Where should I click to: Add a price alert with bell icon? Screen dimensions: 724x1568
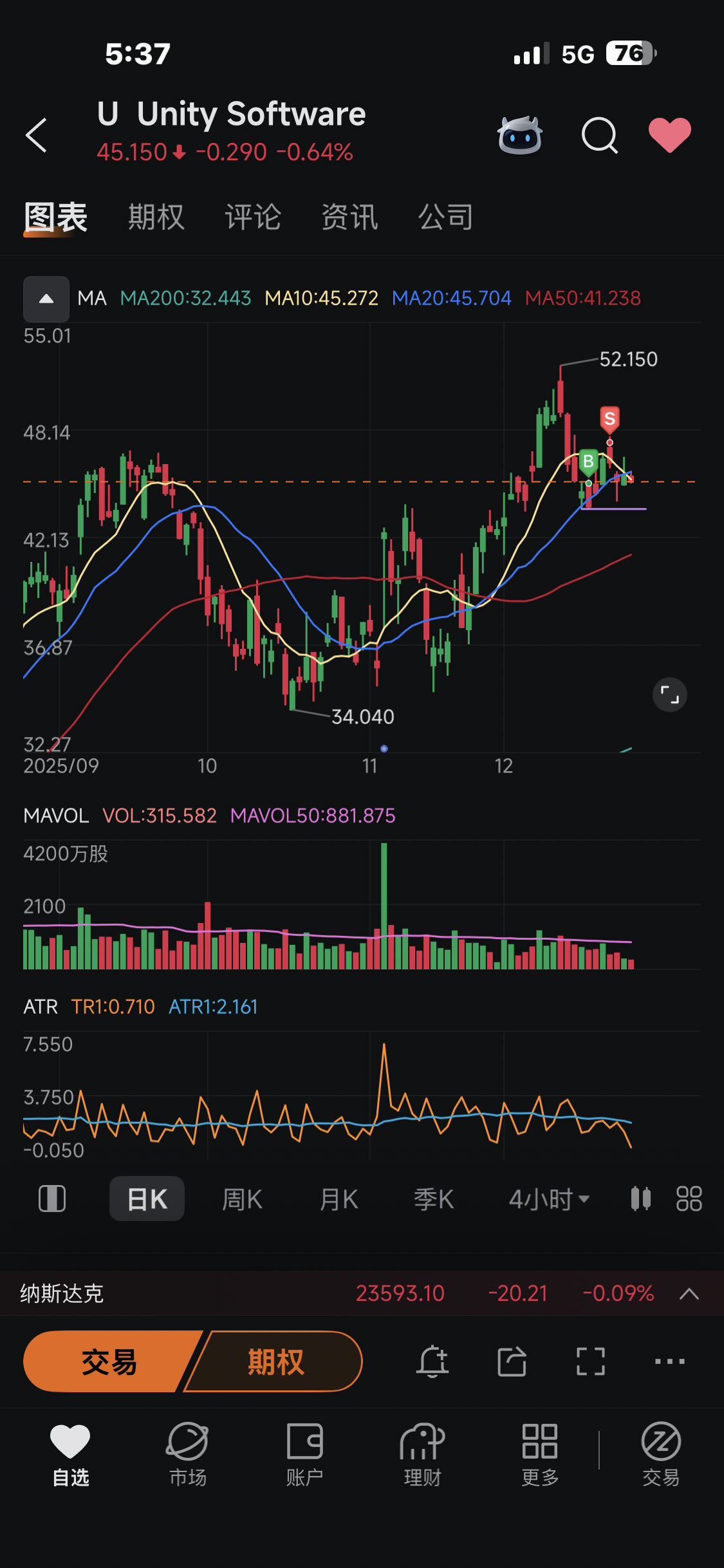(x=432, y=1361)
